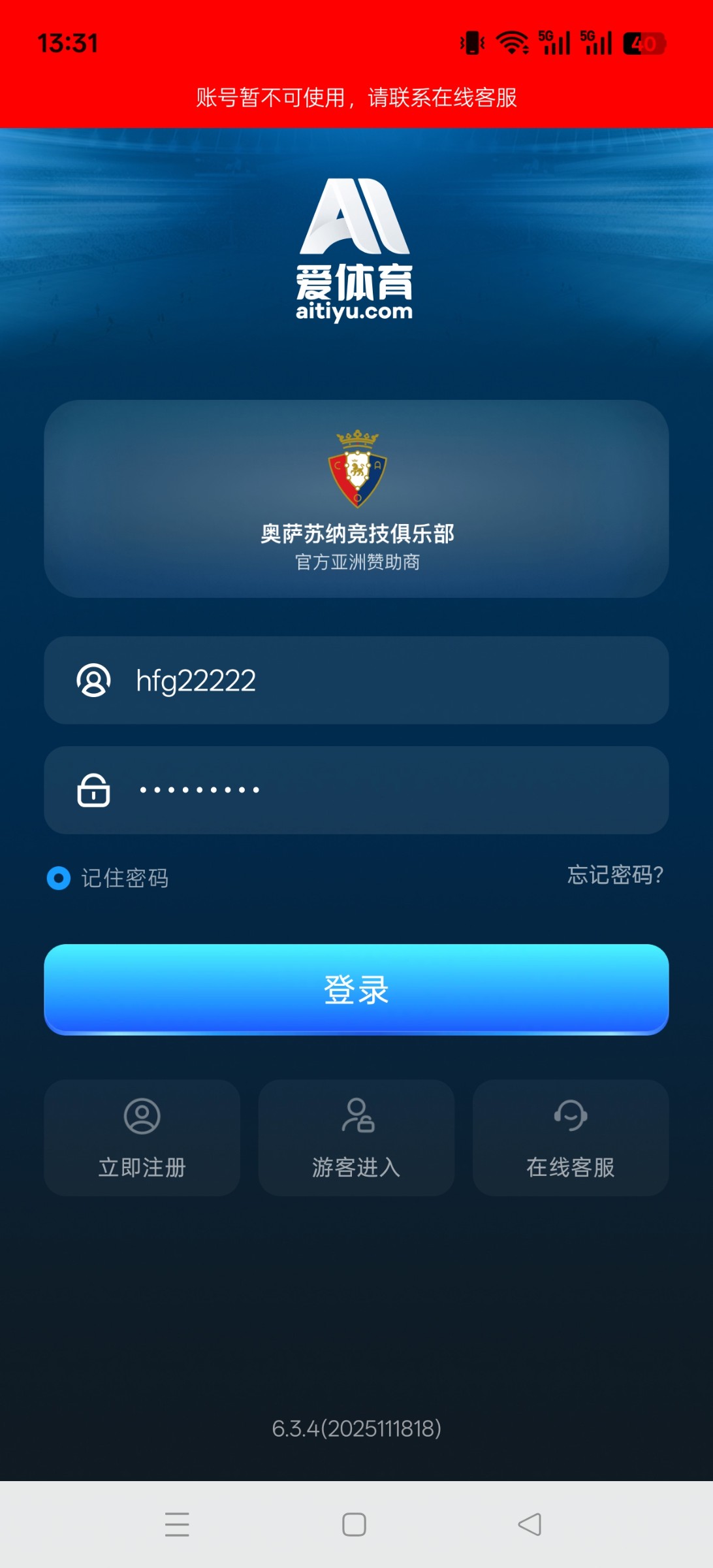This screenshot has height=1568, width=713.
Task: Tap the 登录 login button
Action: click(356, 989)
